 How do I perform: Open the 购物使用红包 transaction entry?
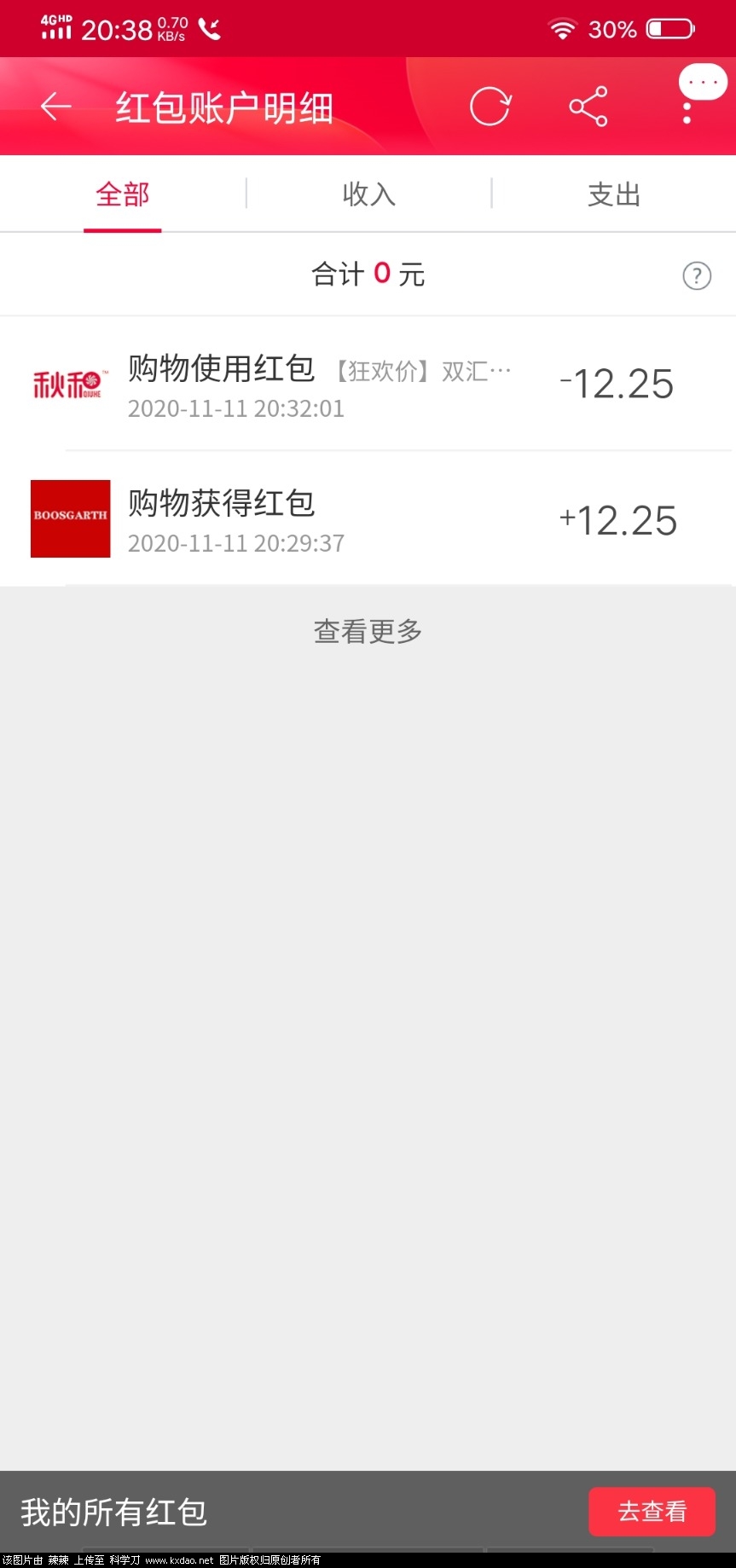pos(367,384)
